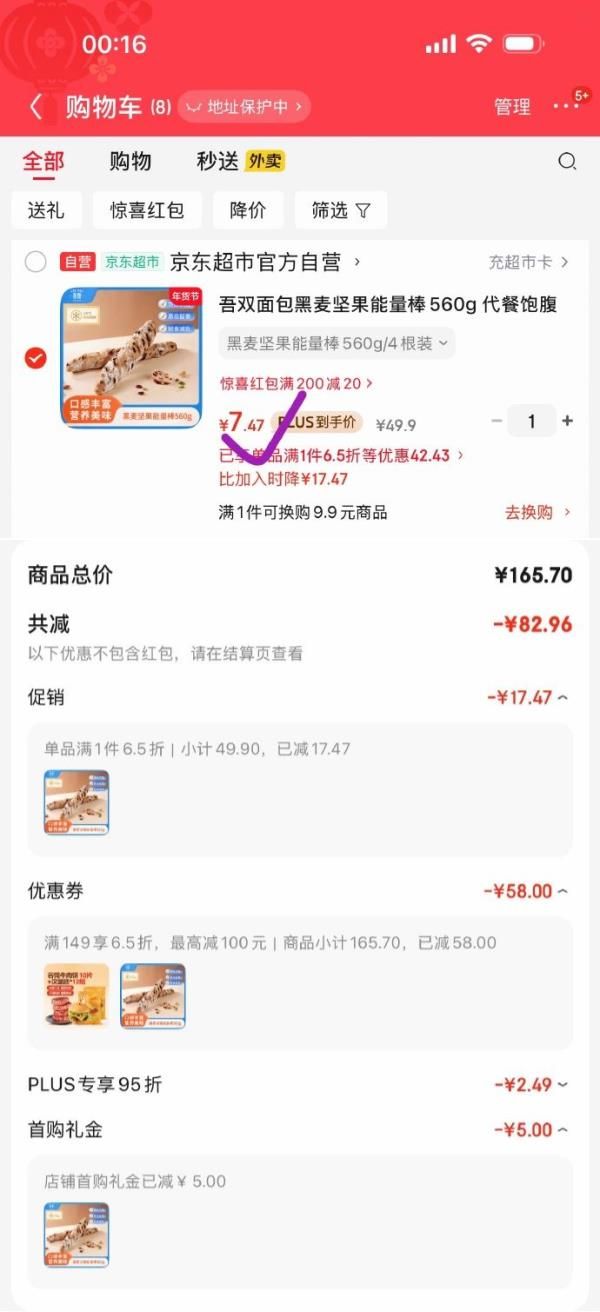
Task: Increase quantity with the plus button
Action: tap(567, 421)
